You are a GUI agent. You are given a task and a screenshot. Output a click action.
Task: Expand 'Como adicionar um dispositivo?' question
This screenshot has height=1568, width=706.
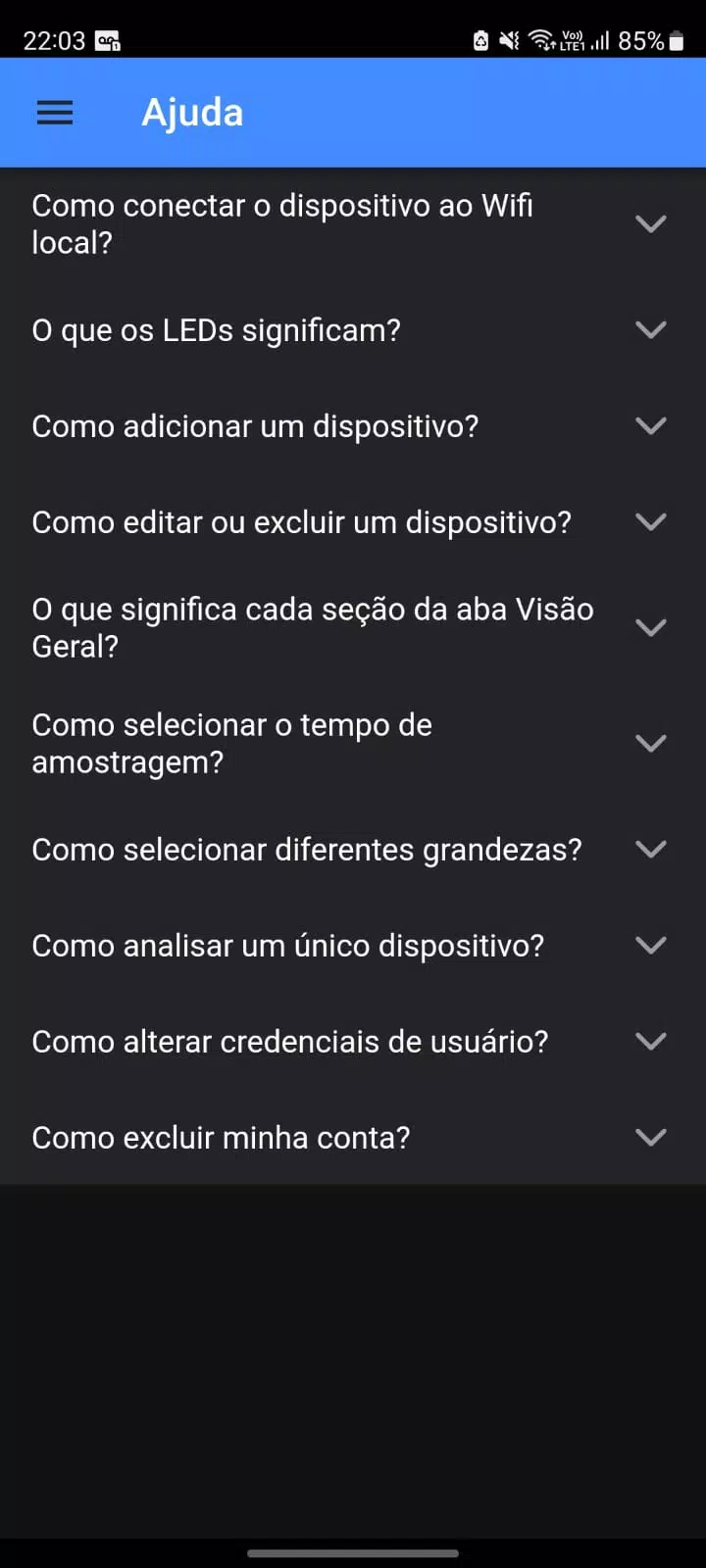353,426
